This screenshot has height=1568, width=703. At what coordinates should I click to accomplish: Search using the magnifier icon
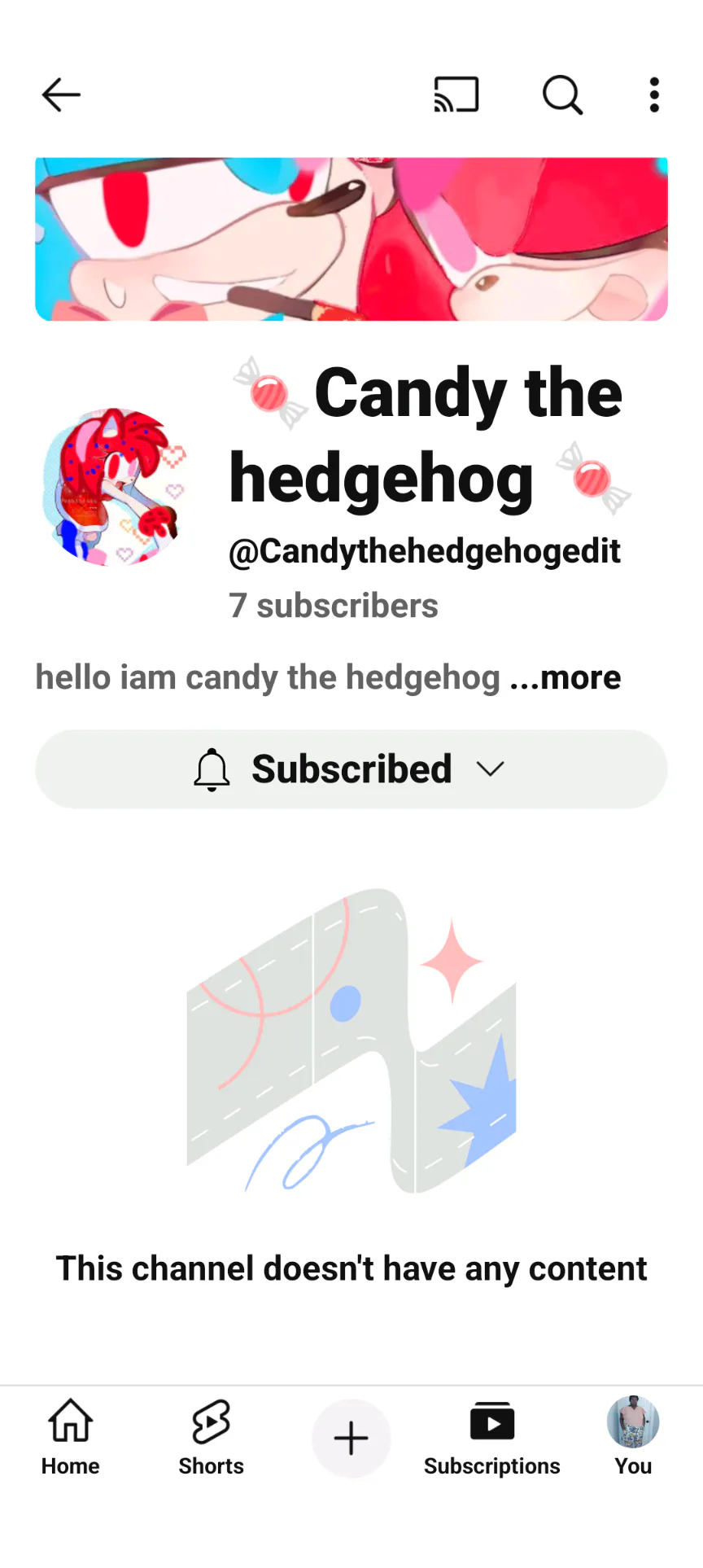(562, 95)
